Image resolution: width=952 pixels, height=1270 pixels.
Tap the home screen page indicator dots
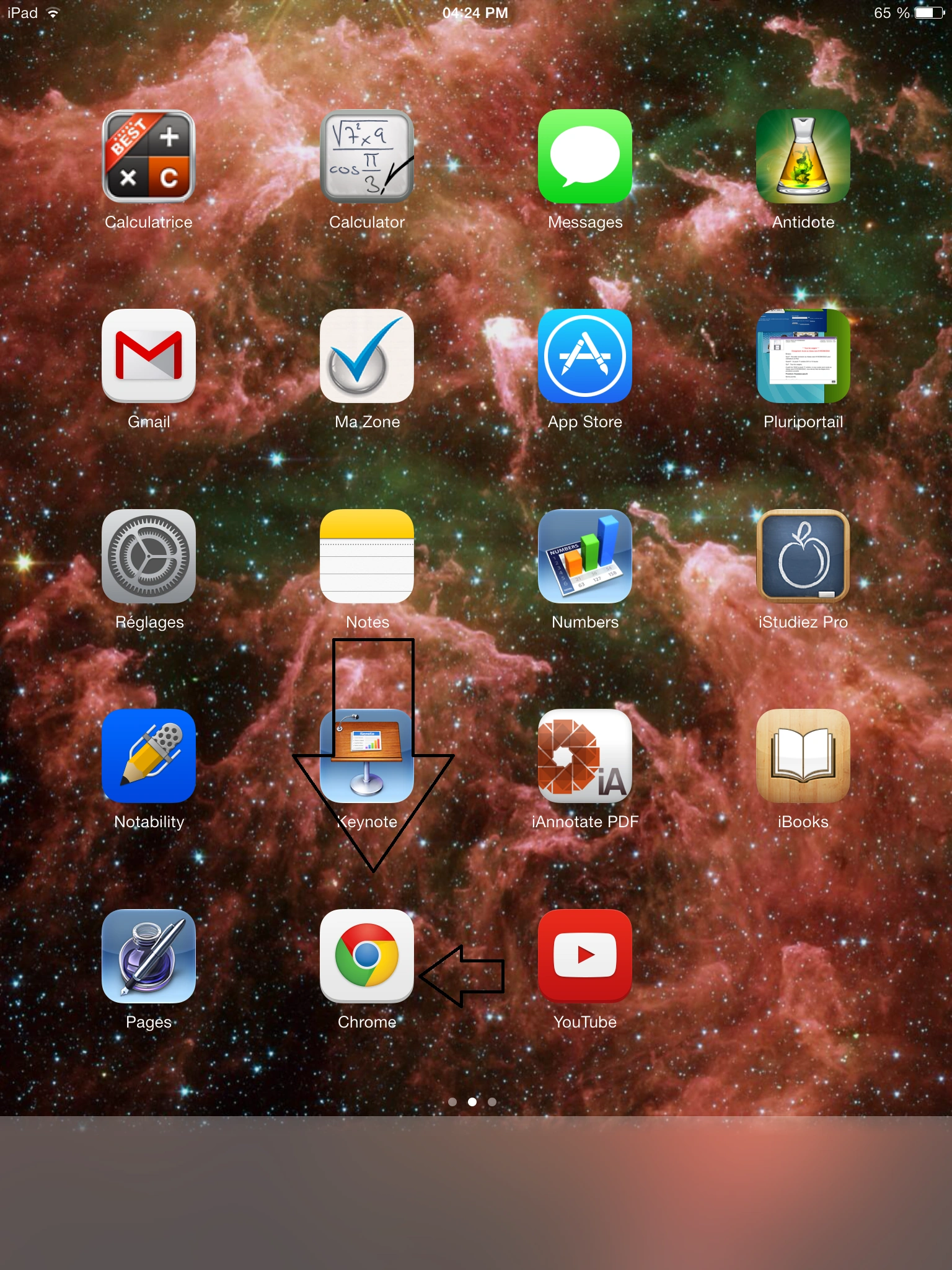click(x=472, y=1102)
